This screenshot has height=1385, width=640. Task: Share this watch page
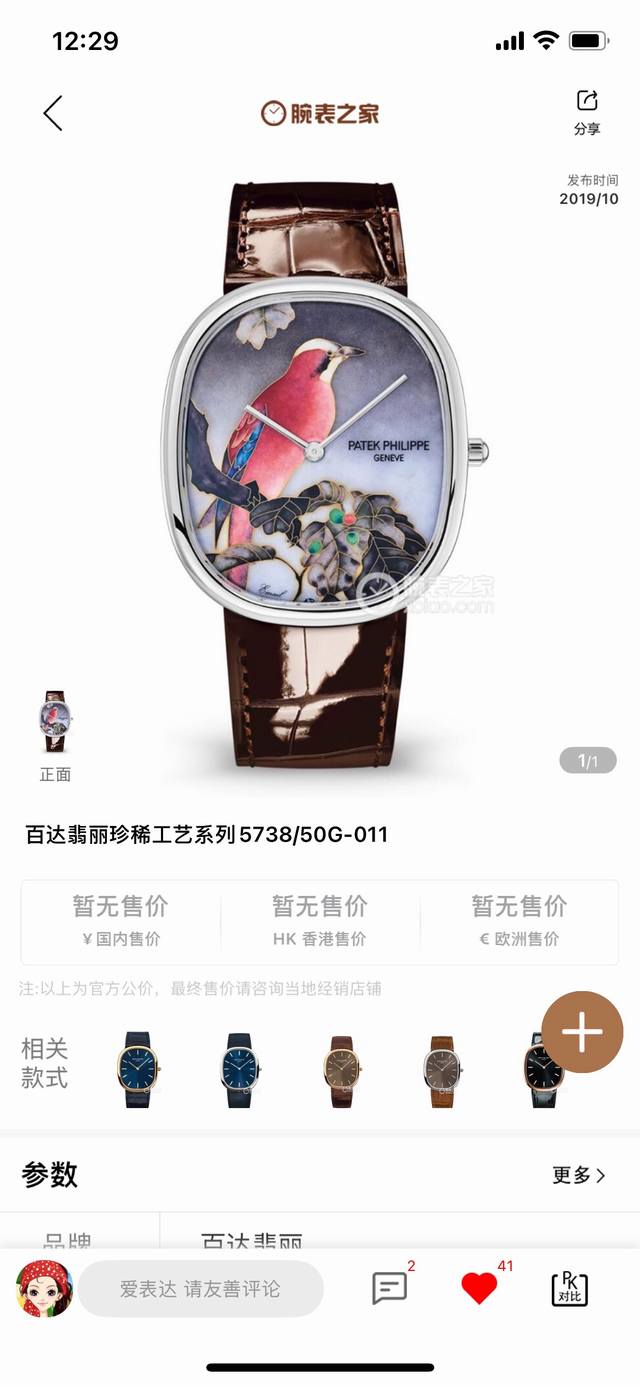[587, 112]
